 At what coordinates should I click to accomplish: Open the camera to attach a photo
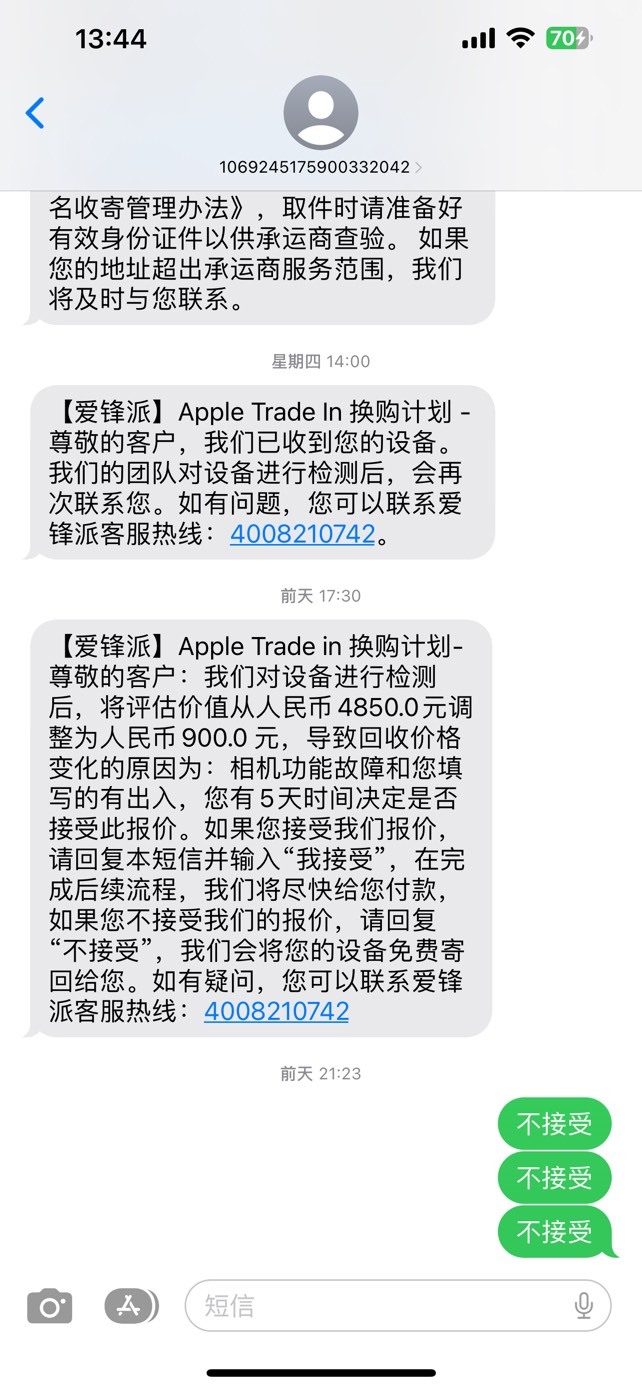tap(49, 1306)
